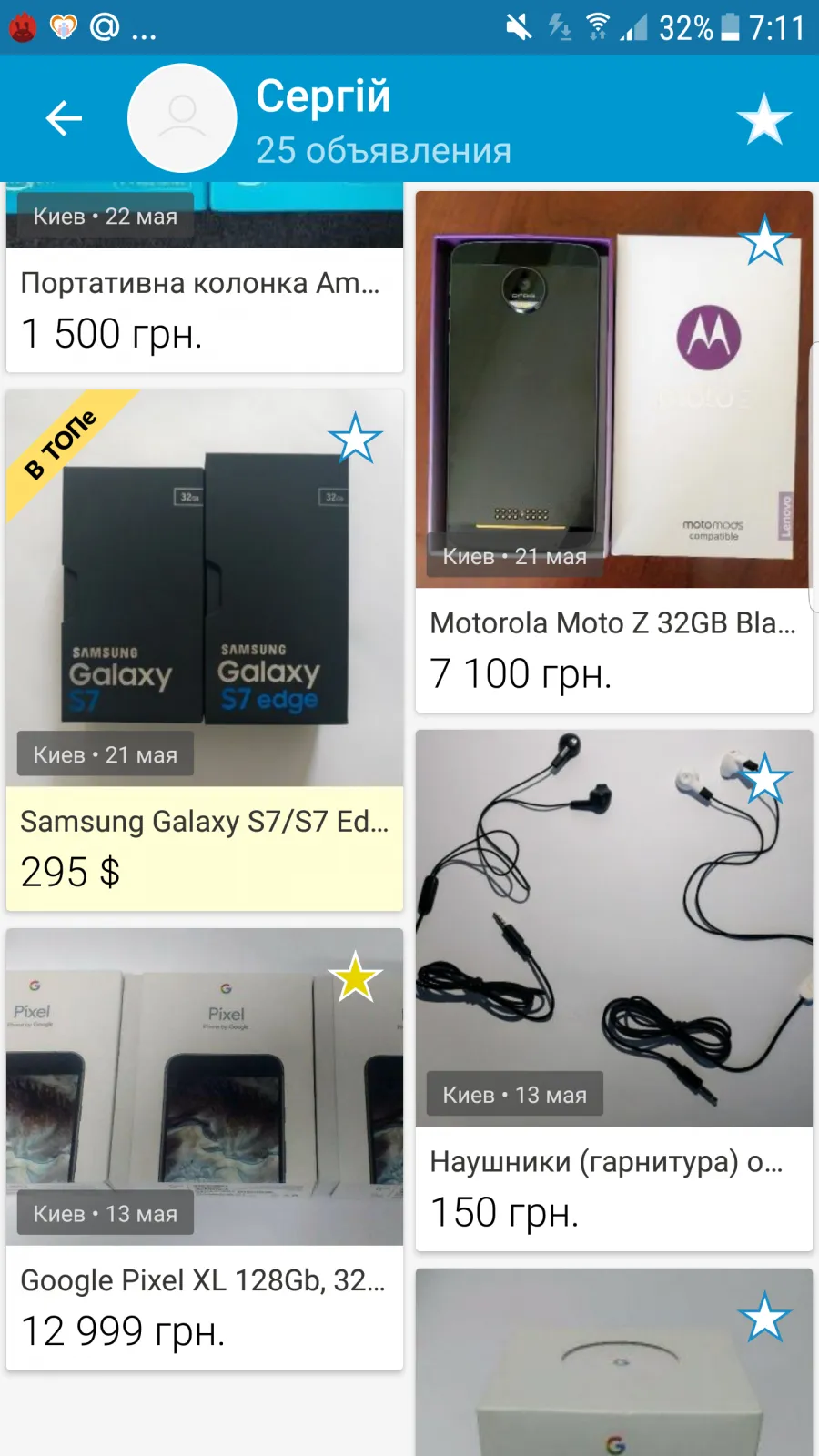The image size is (819, 1456).
Task: View seller Сергій's profile avatar
Action: coord(182,118)
